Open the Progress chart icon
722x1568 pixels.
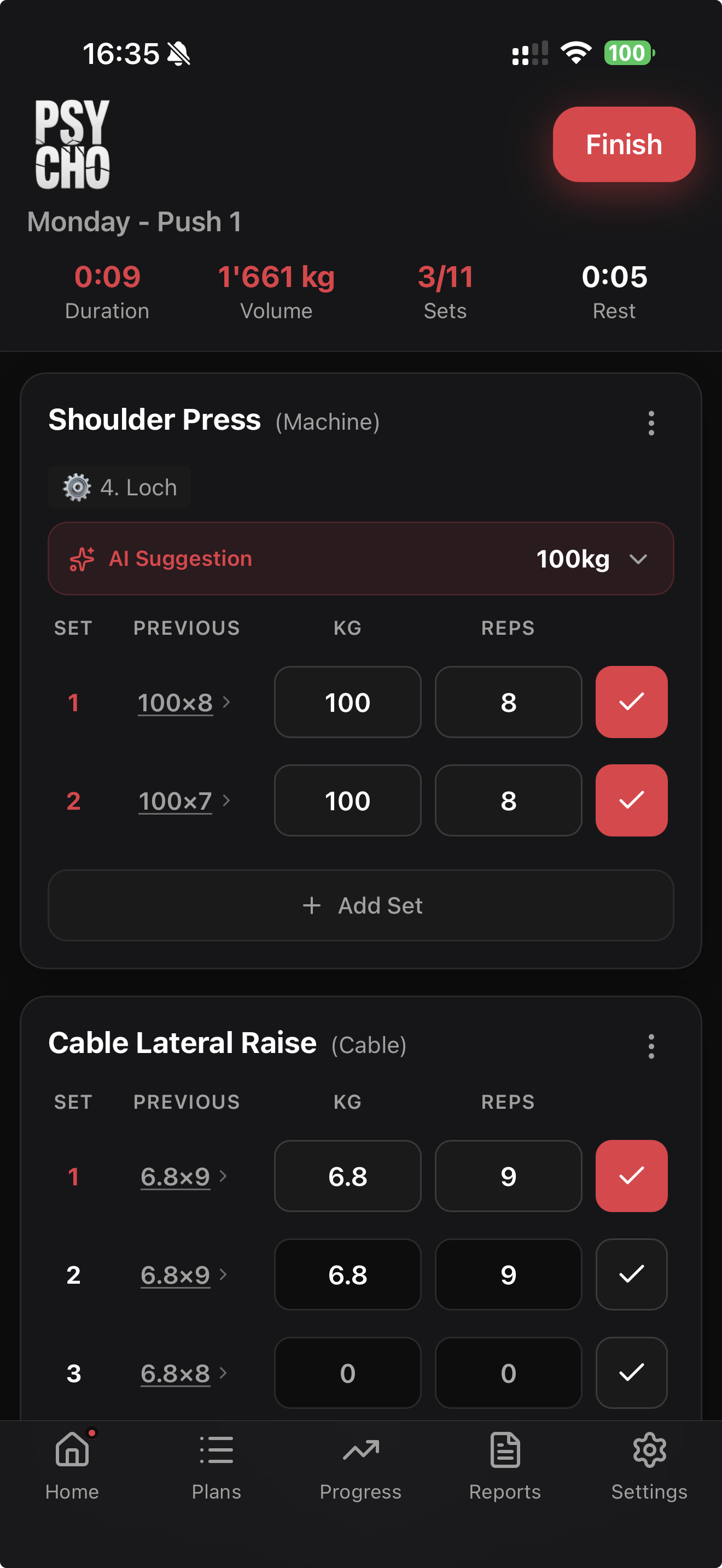[360, 1451]
